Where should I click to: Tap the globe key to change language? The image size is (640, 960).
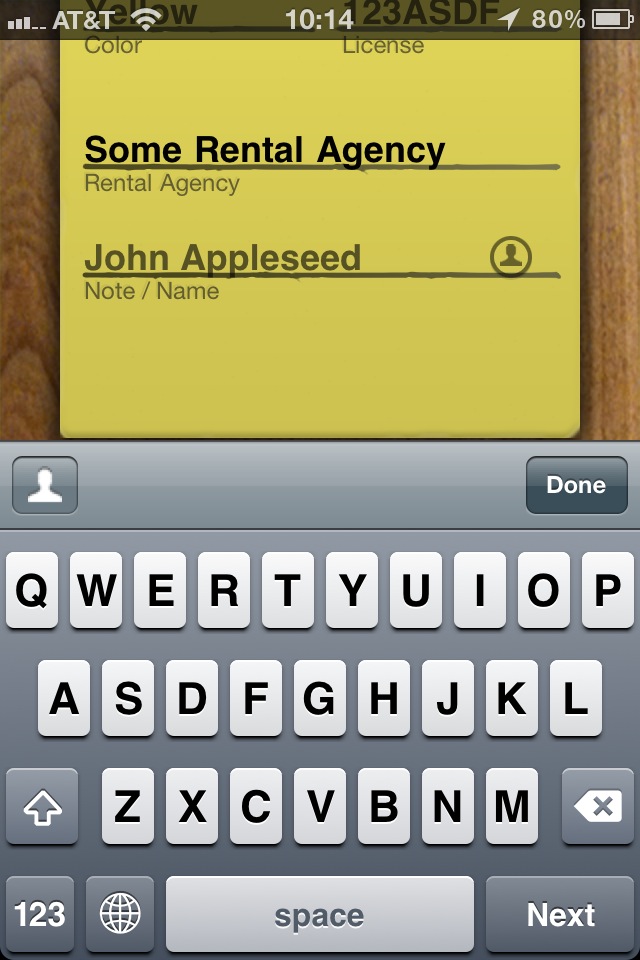(120, 914)
